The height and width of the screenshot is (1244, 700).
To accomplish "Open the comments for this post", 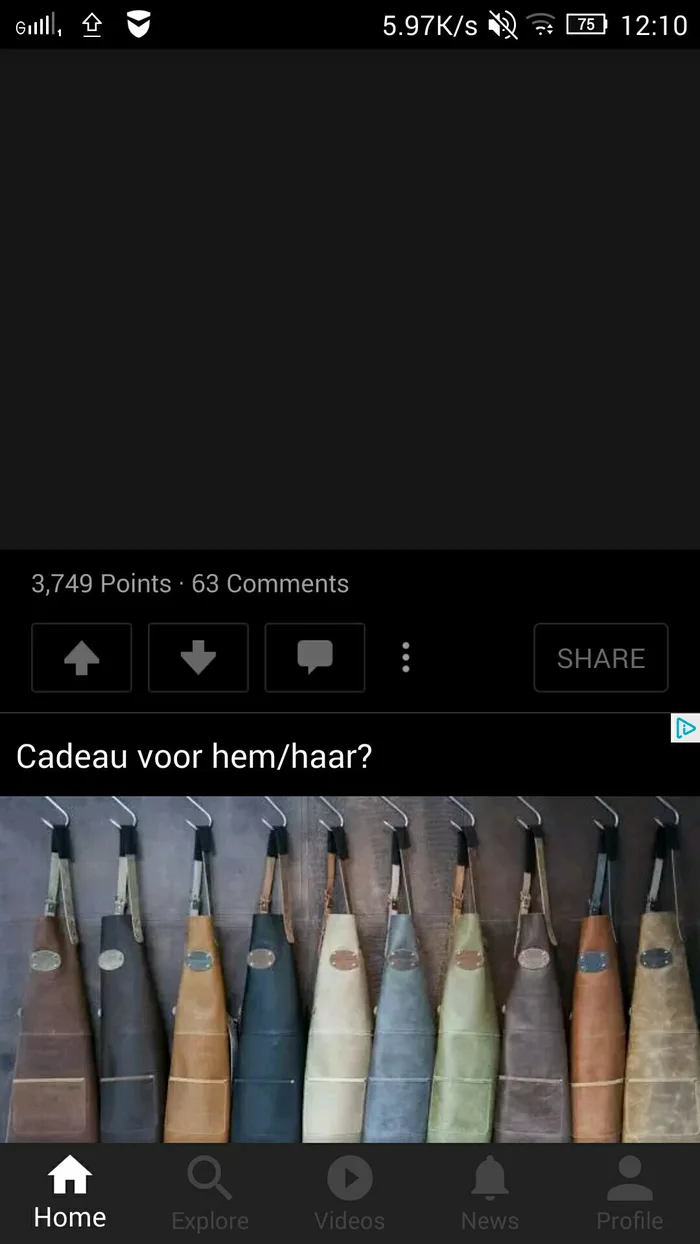I will pos(315,657).
